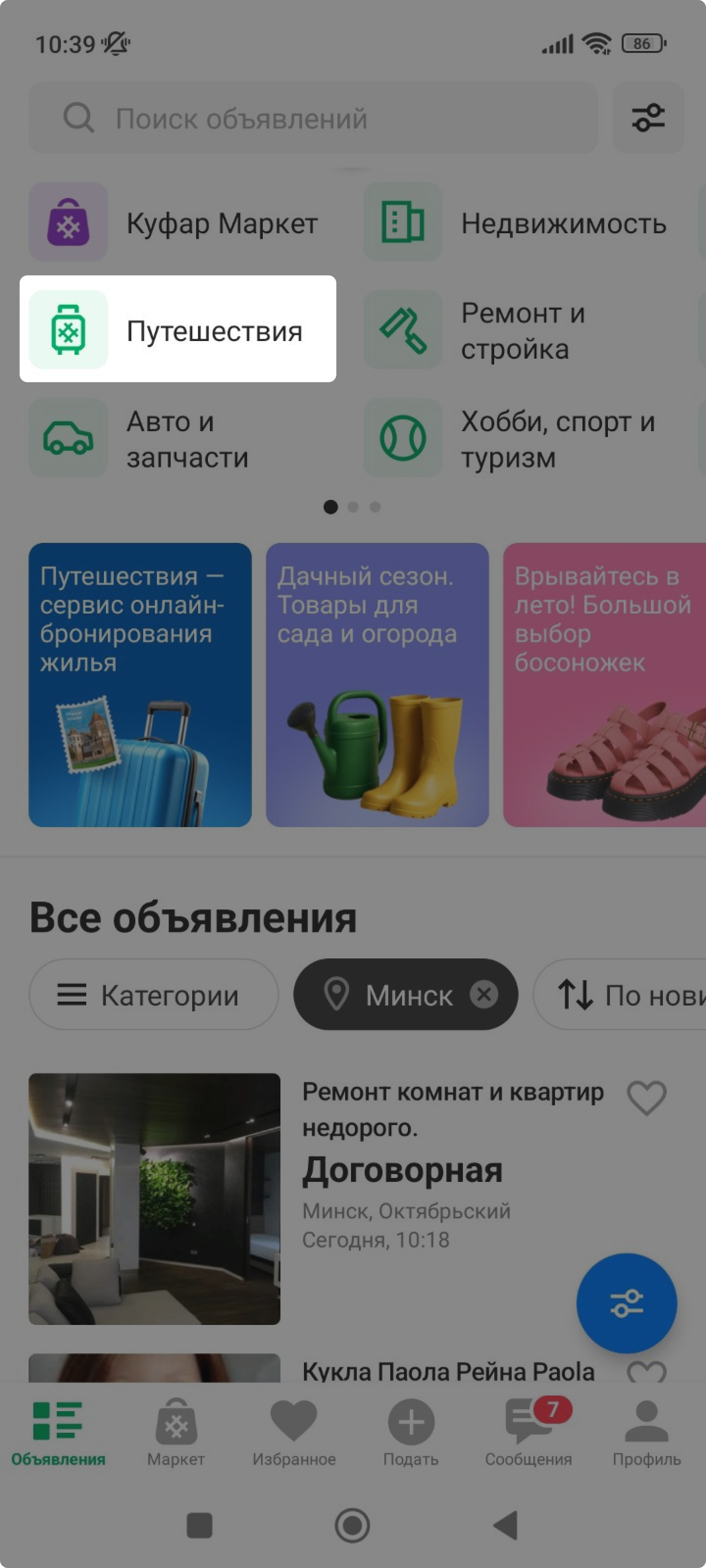Open the sorting chip По новизне
Screen dimensions: 706x1568
coord(628,995)
